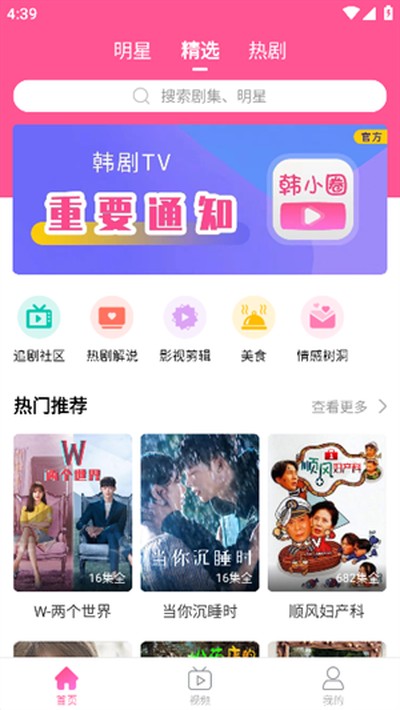The height and width of the screenshot is (710, 400).
Task: Open 热剧解说 category
Action: [x=112, y=330]
